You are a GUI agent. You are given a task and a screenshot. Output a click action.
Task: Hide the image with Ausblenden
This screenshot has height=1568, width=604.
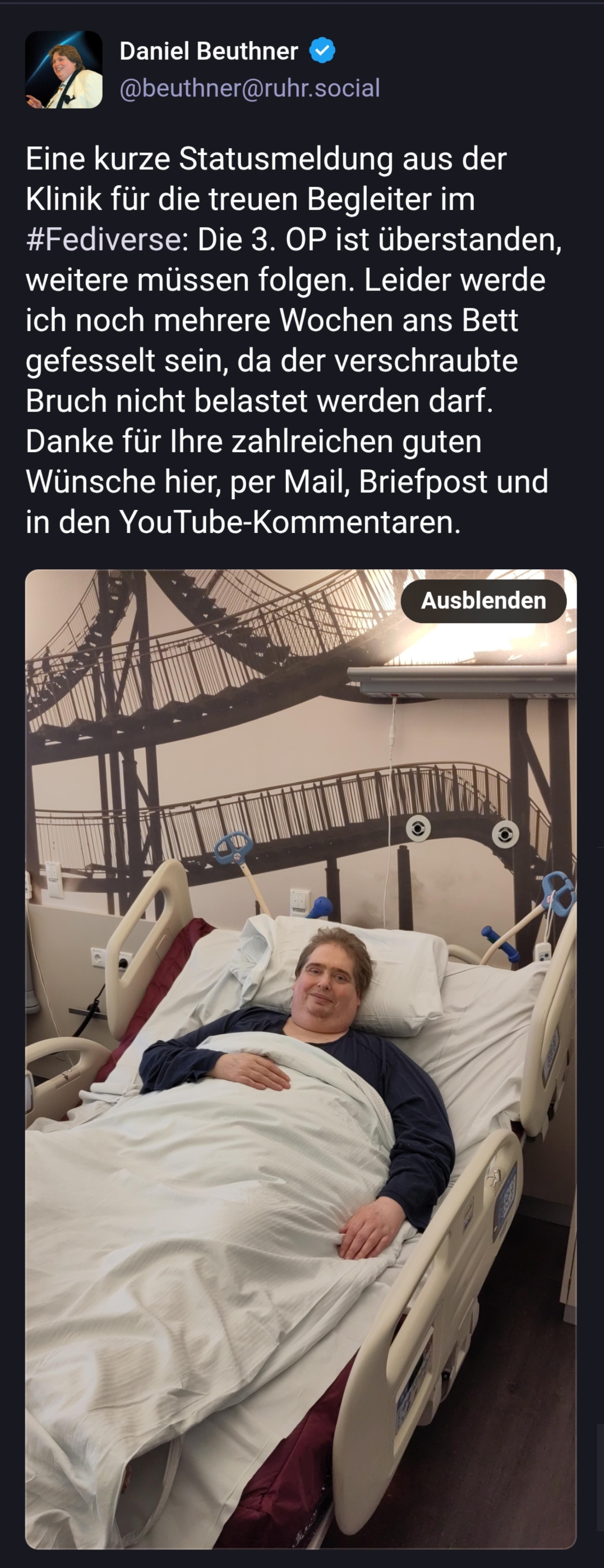pyautogui.click(x=483, y=601)
